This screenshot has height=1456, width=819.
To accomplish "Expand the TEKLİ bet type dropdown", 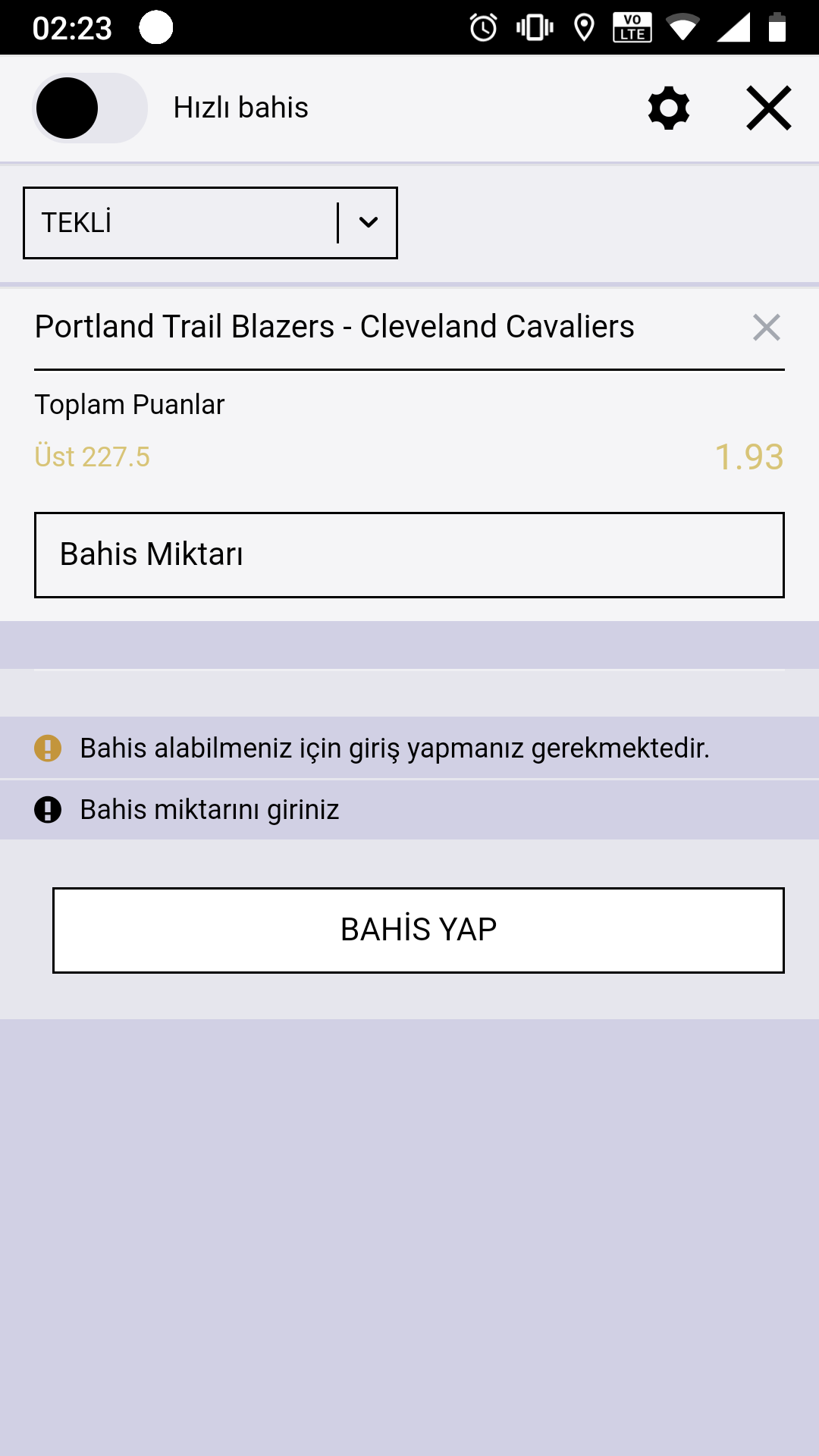I will click(x=210, y=223).
